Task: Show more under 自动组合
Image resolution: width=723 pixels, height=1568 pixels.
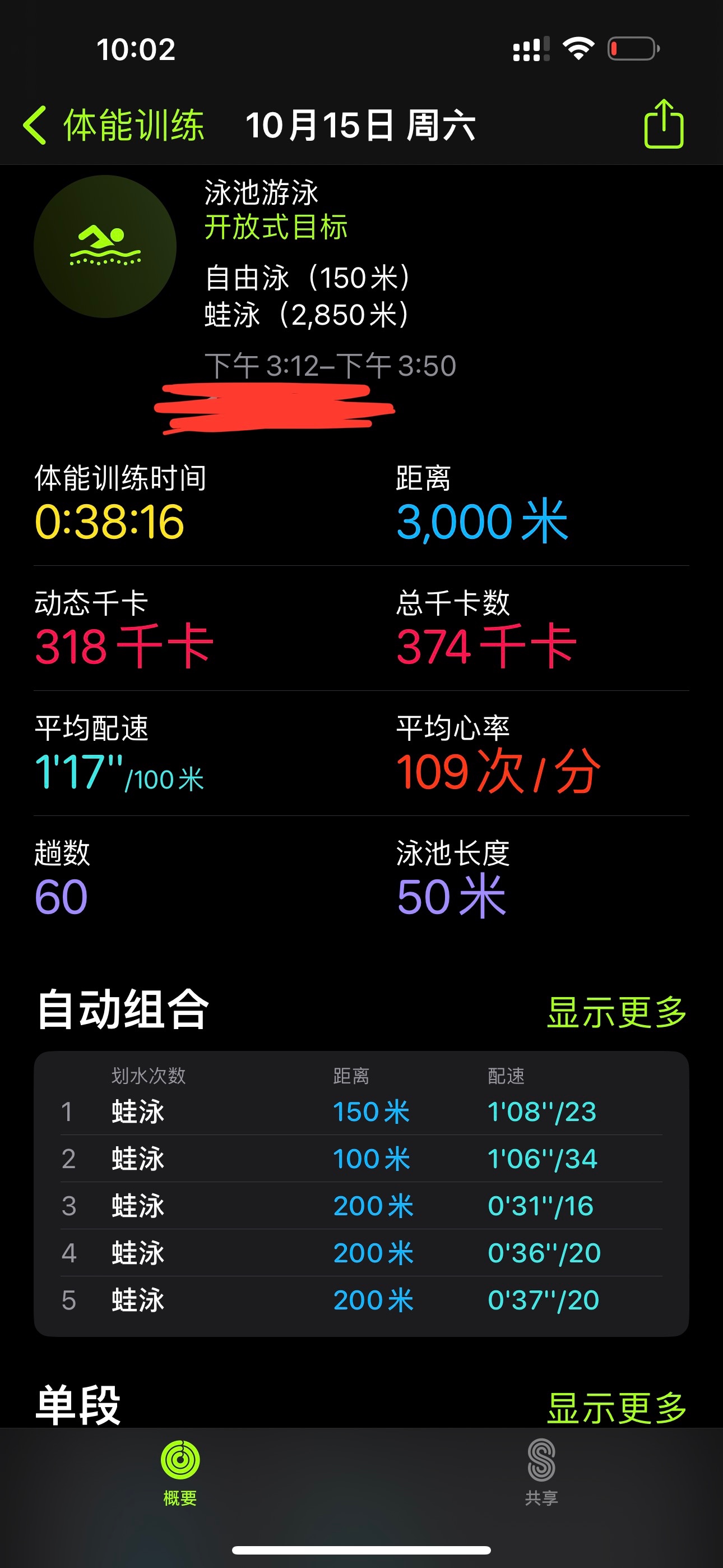Action: click(617, 1012)
